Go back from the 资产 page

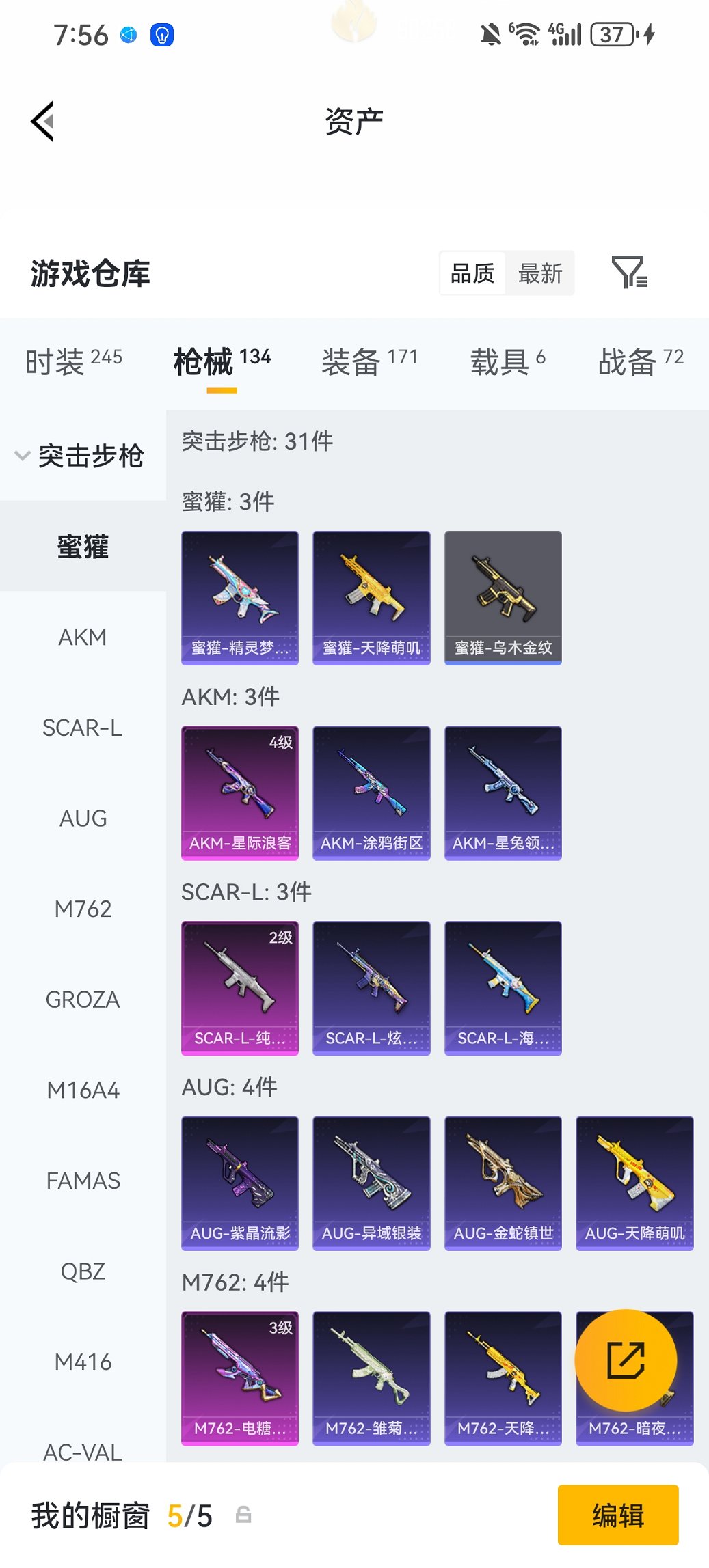point(43,122)
